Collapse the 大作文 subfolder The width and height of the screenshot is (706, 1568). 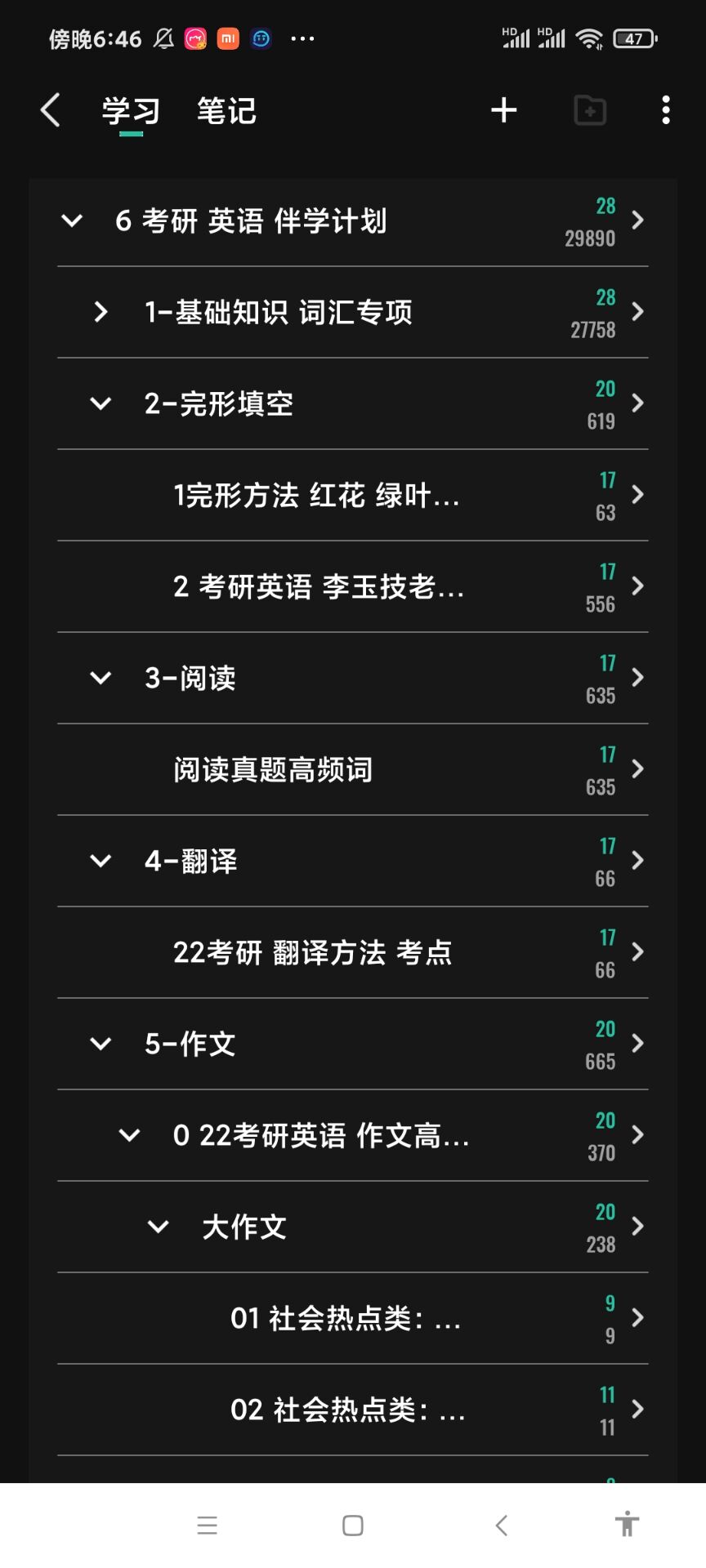[158, 1227]
